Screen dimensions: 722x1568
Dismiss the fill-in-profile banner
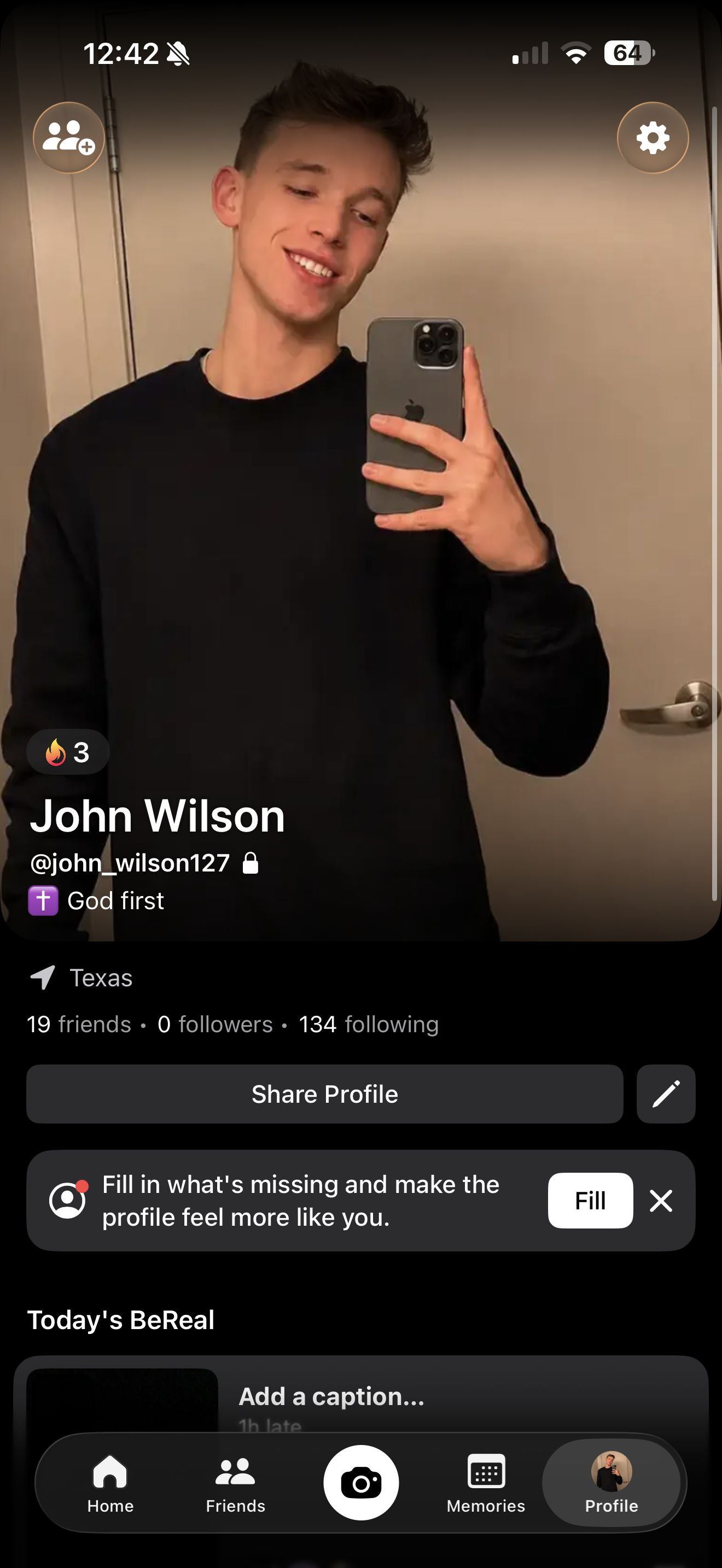(x=661, y=1201)
